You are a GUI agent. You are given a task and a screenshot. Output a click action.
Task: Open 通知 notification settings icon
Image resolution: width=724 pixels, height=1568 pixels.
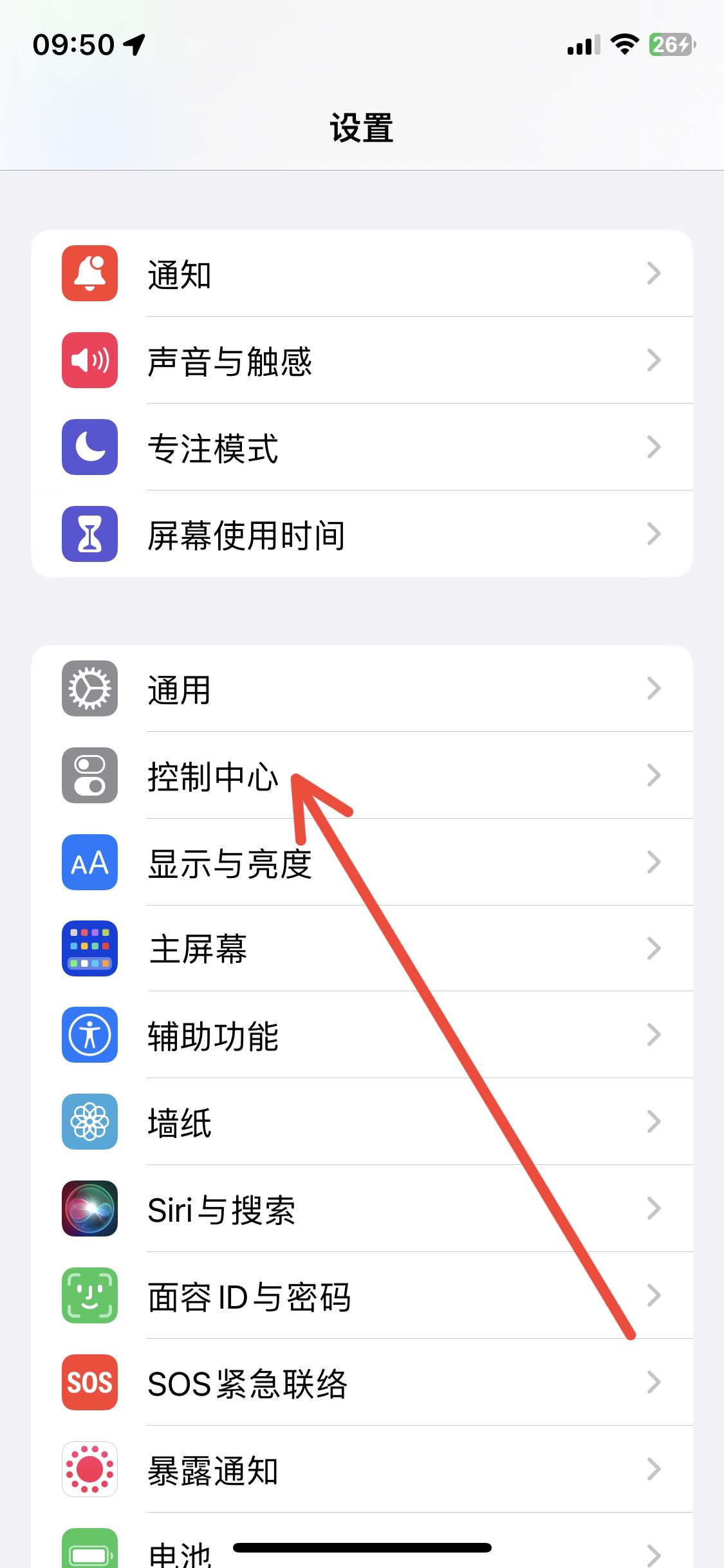(89, 274)
